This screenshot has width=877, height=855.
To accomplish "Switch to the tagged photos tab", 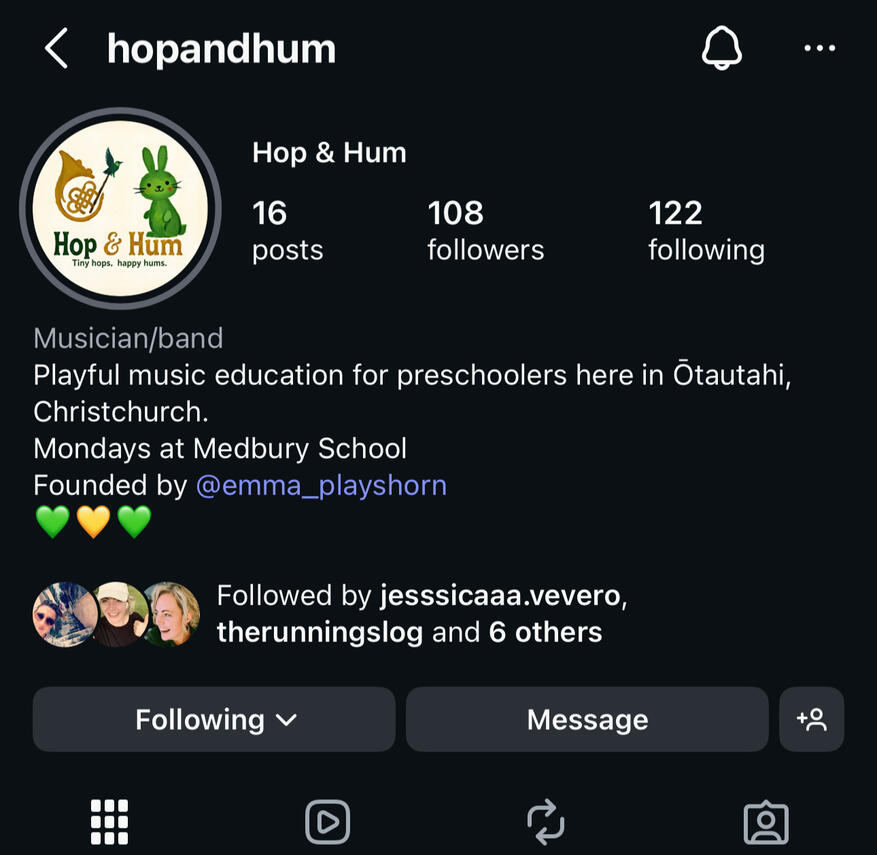I will (x=766, y=822).
